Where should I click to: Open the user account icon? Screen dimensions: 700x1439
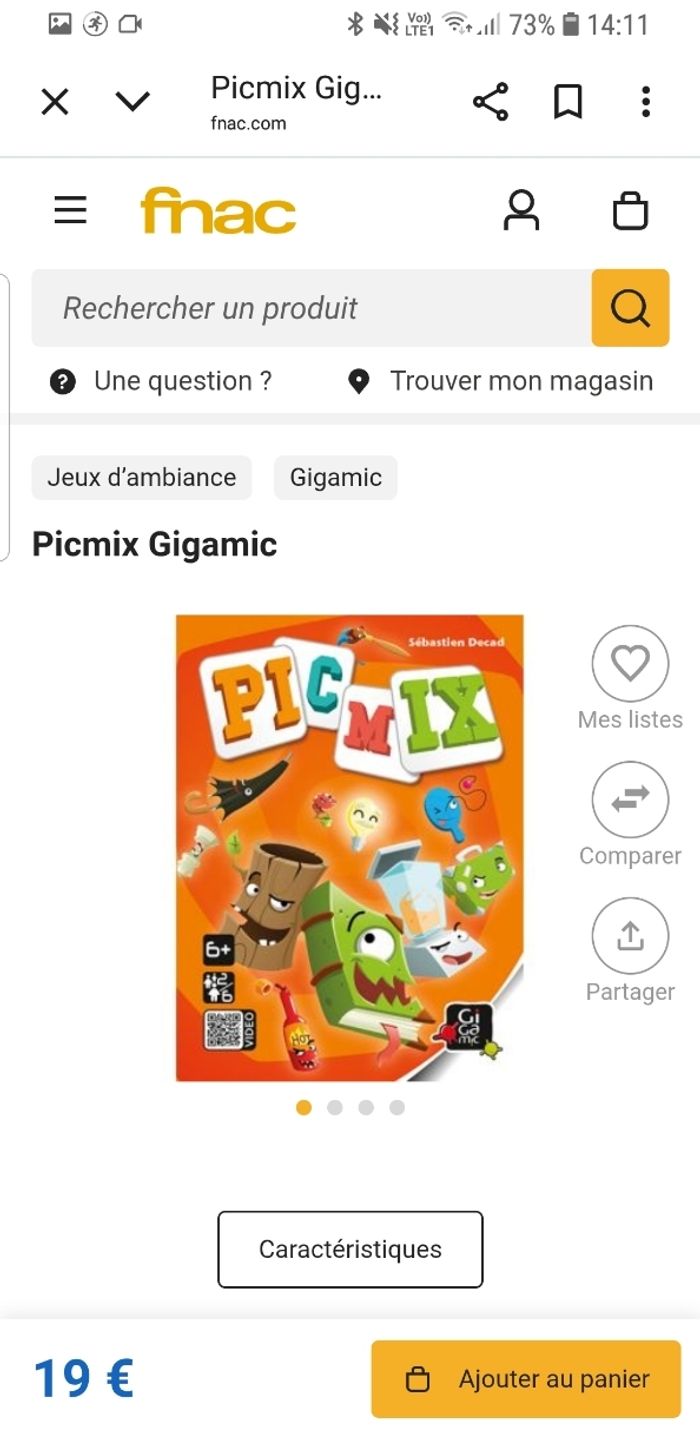click(x=521, y=211)
